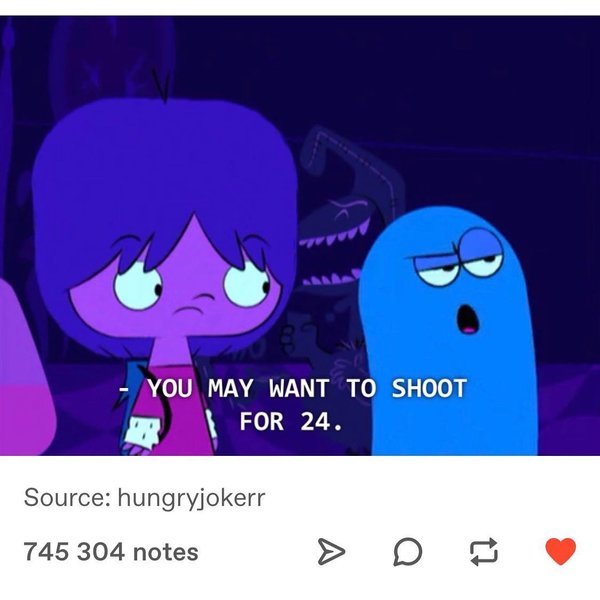Open the source blog hungryjokerr

[x=186, y=497]
